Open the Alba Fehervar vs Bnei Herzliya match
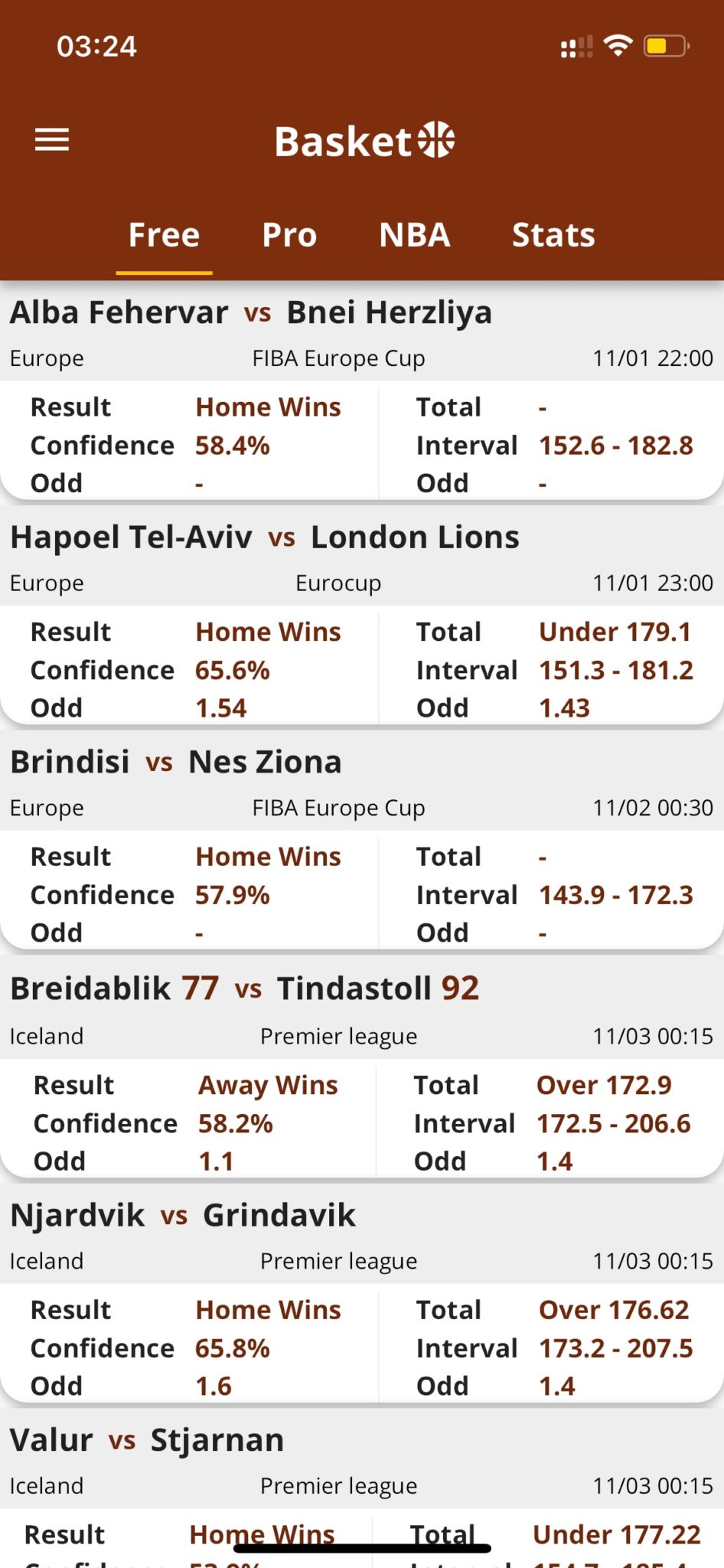Screen dimensions: 724x1568 pyautogui.click(x=253, y=312)
